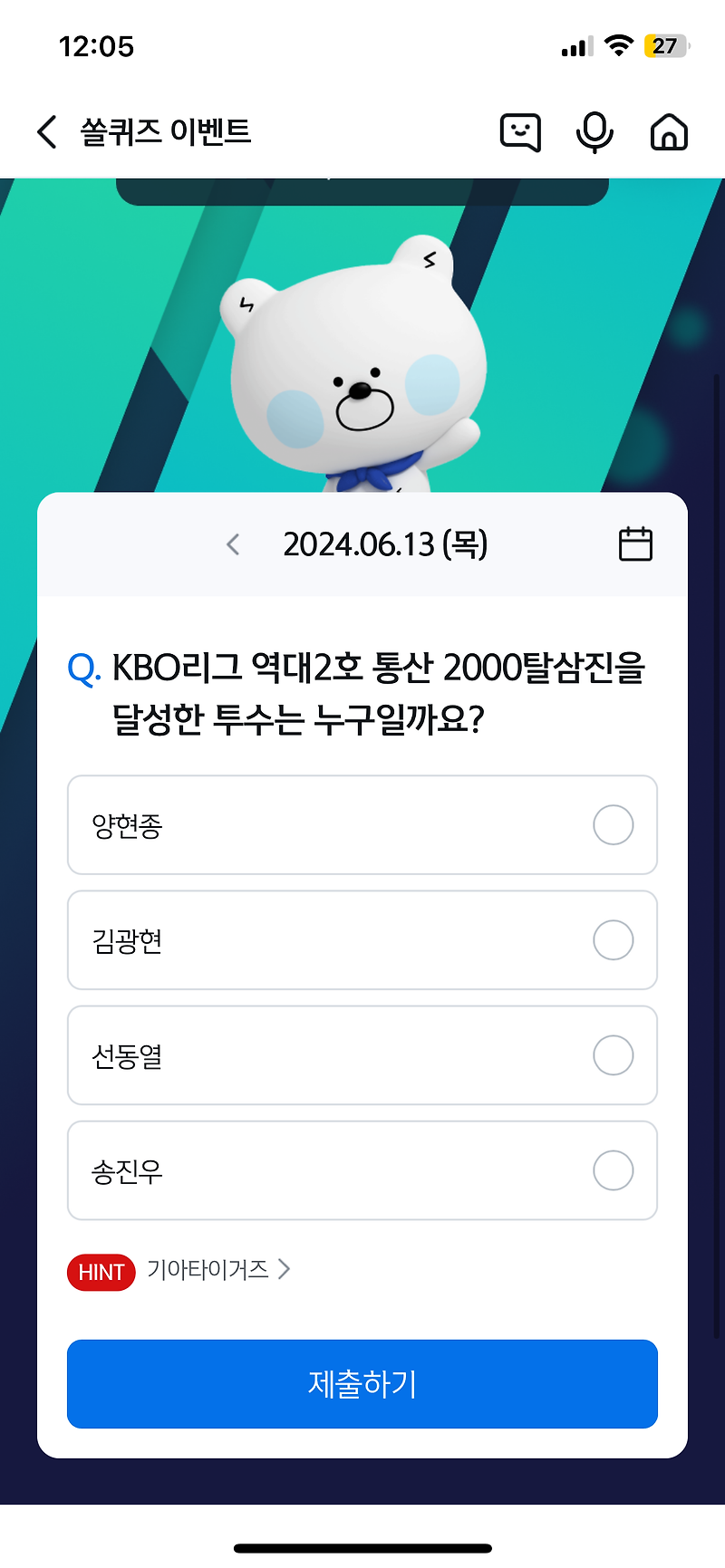
Task: Select the 송진우 answer option row
Action: [362, 1170]
